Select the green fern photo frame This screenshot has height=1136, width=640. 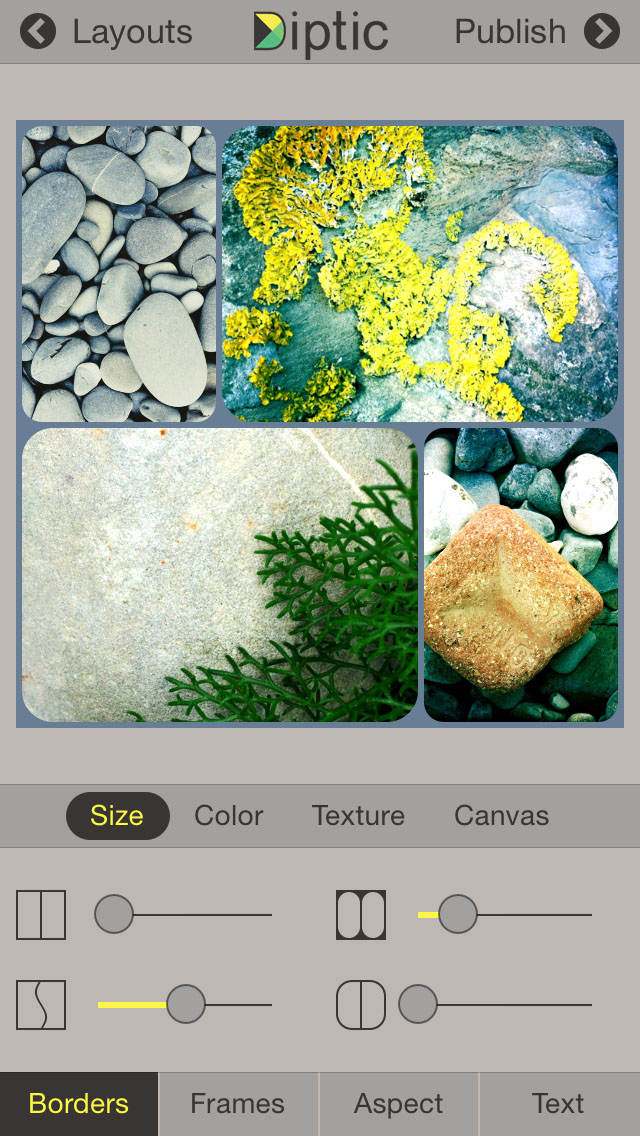(x=220, y=575)
